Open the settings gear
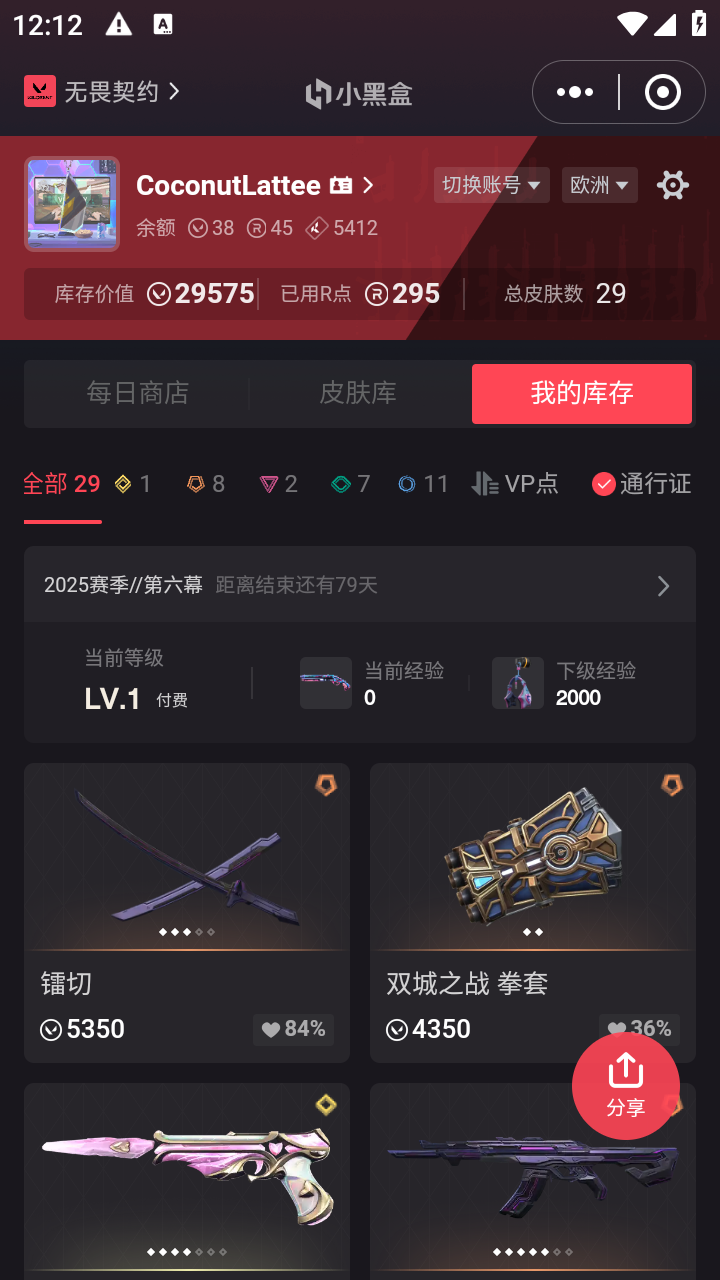720x1280 pixels. [672, 185]
